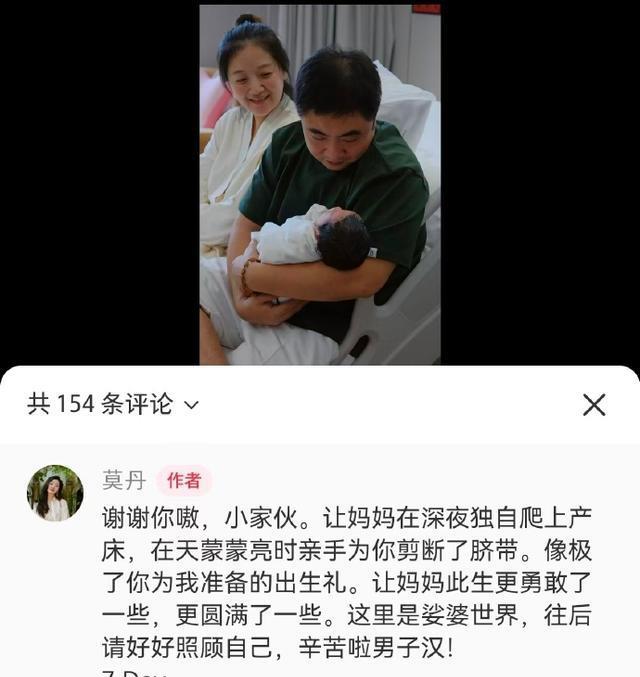Close the comments panel

click(x=594, y=405)
